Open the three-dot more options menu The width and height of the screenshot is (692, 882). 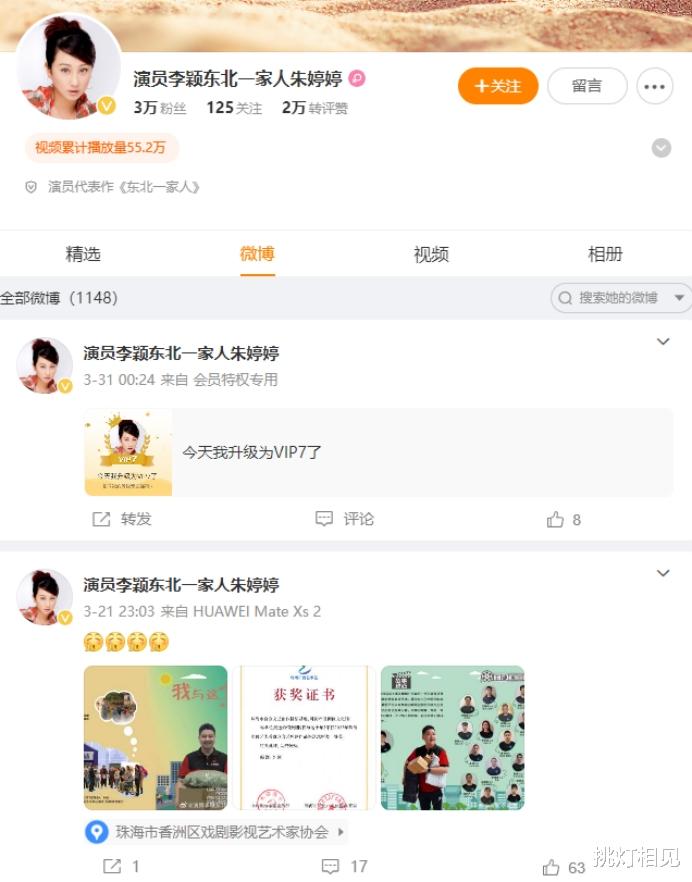(654, 87)
